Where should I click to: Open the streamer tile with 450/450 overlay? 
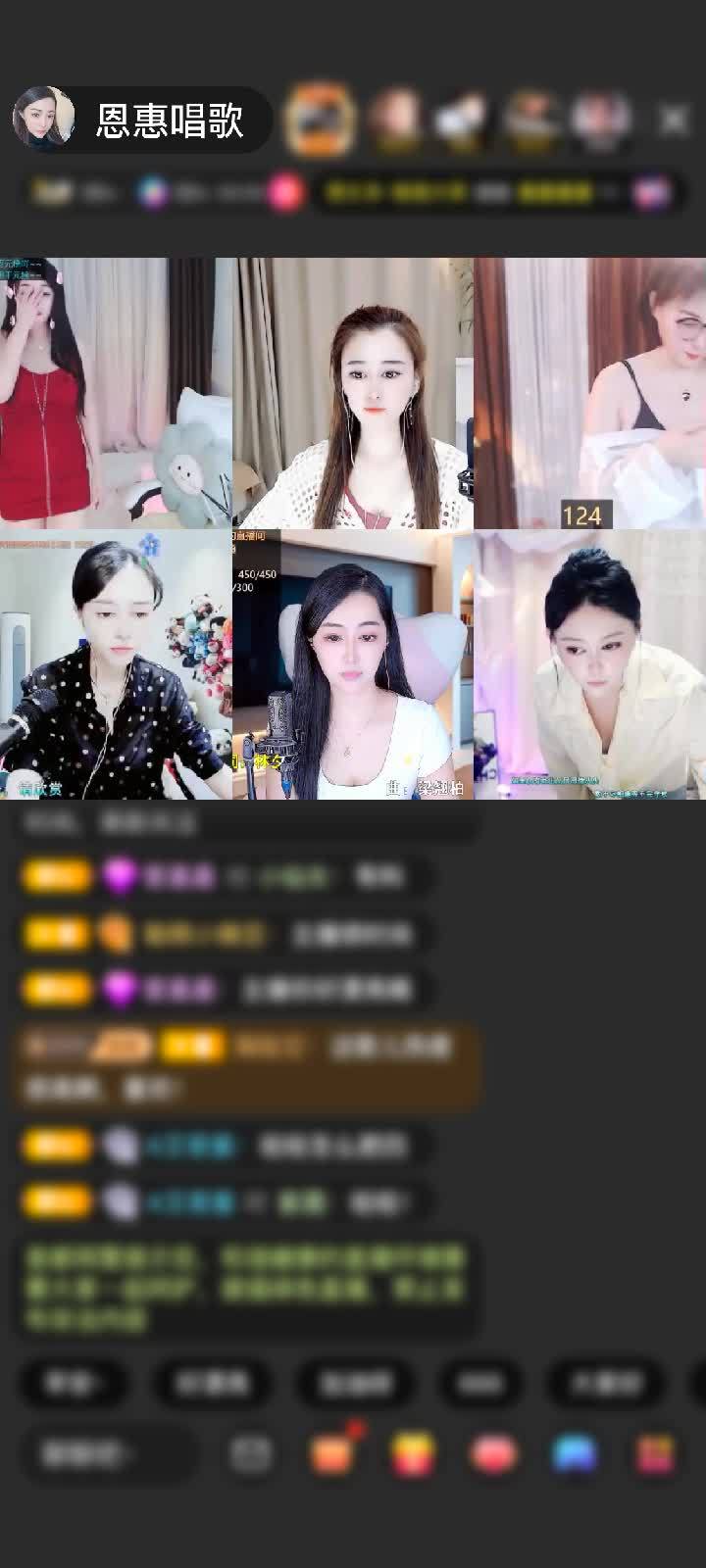click(x=353, y=666)
